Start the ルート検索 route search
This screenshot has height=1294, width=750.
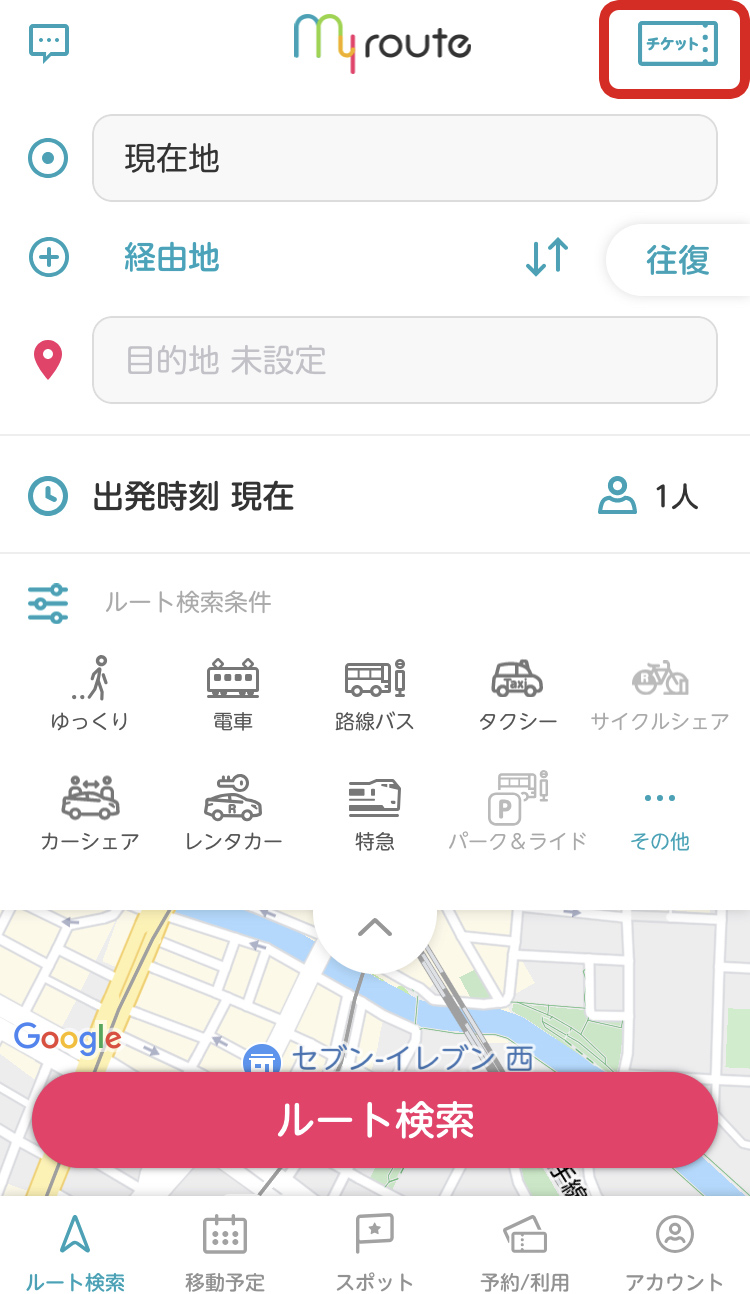(x=375, y=1121)
